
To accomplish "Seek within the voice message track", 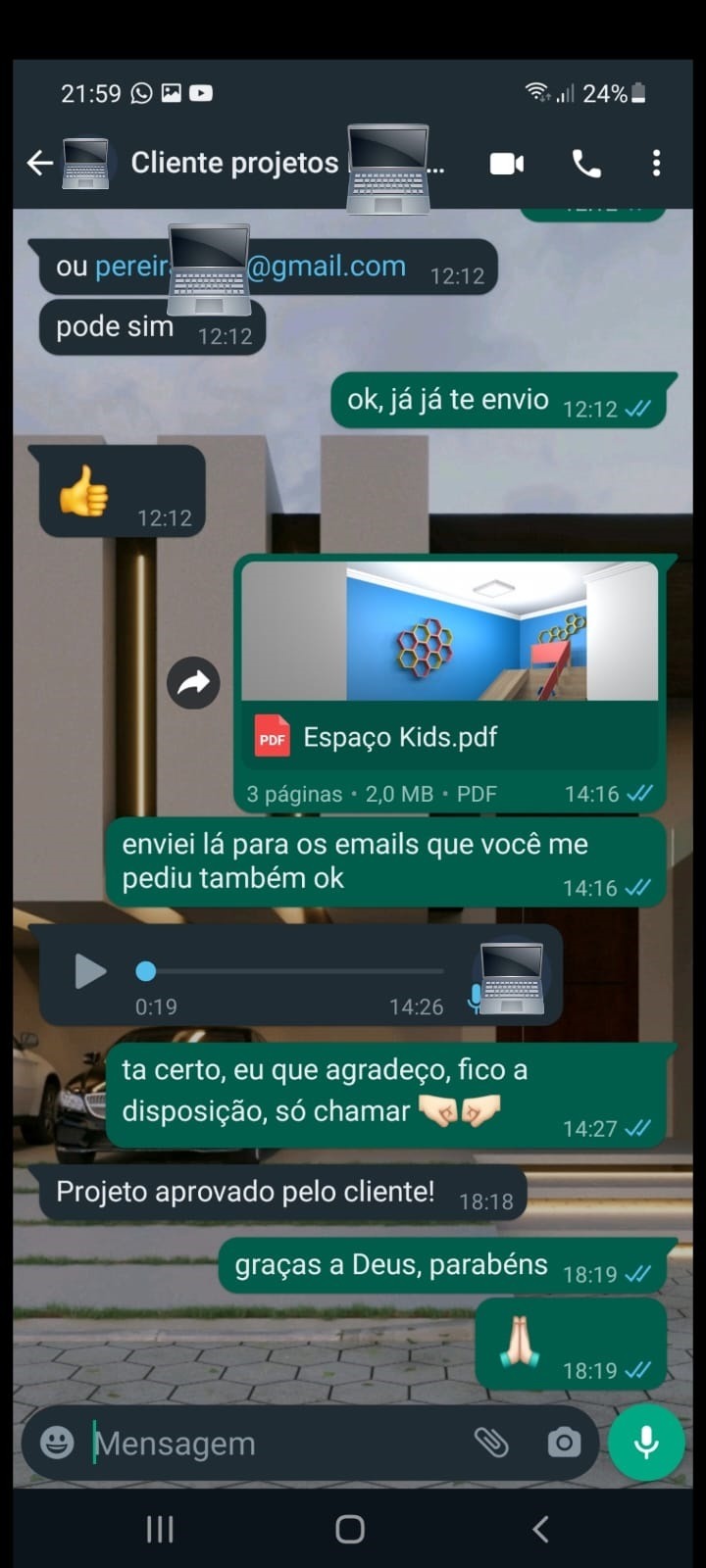I will [x=294, y=971].
